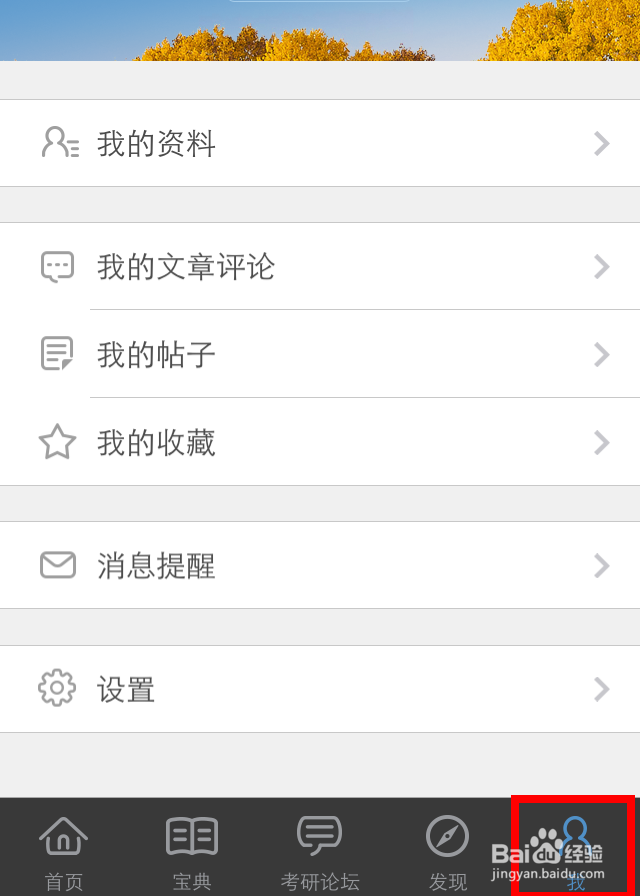
Task: Open the 我的资料 row
Action: (320, 143)
